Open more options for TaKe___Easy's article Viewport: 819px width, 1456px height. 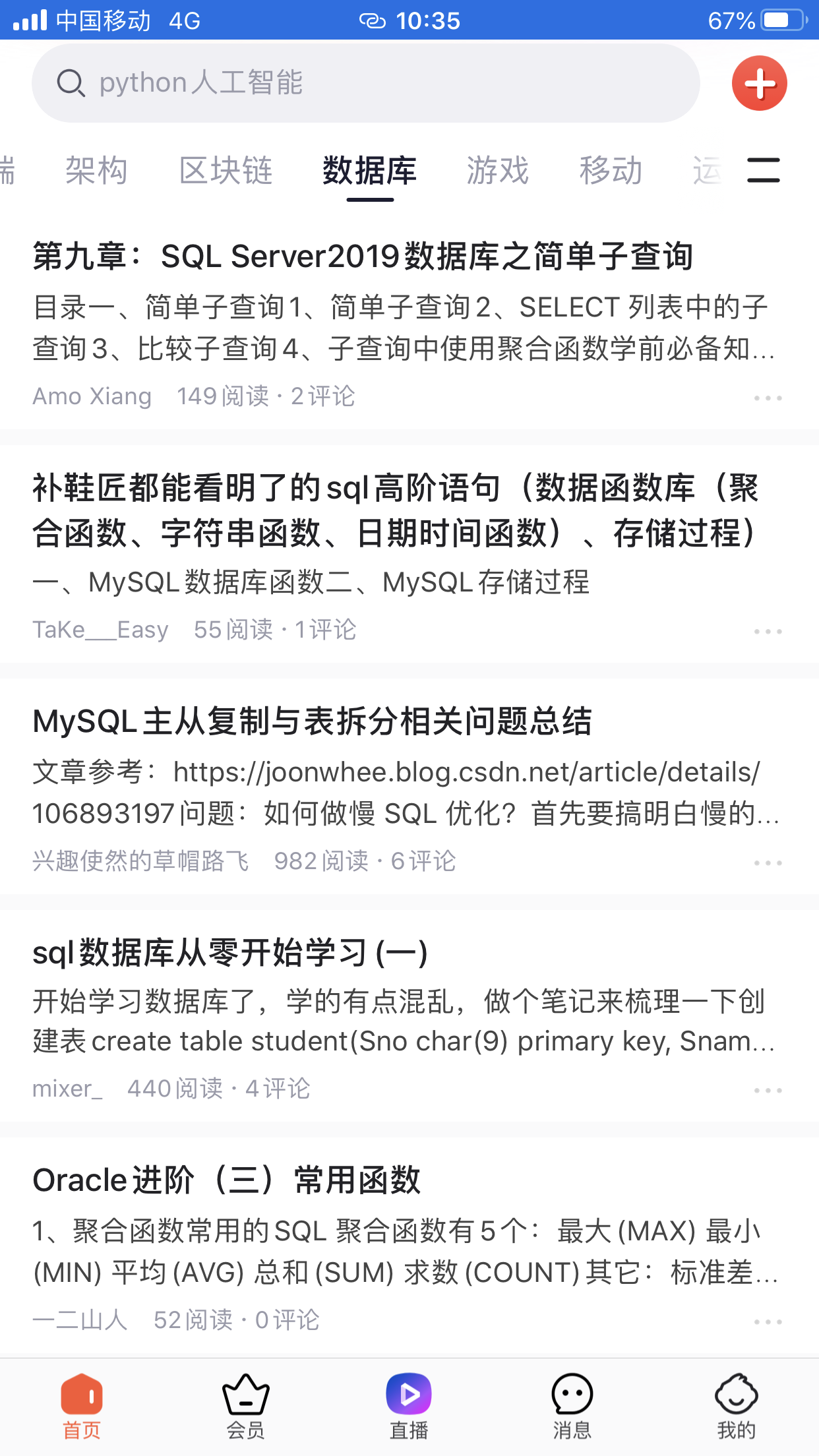click(768, 632)
